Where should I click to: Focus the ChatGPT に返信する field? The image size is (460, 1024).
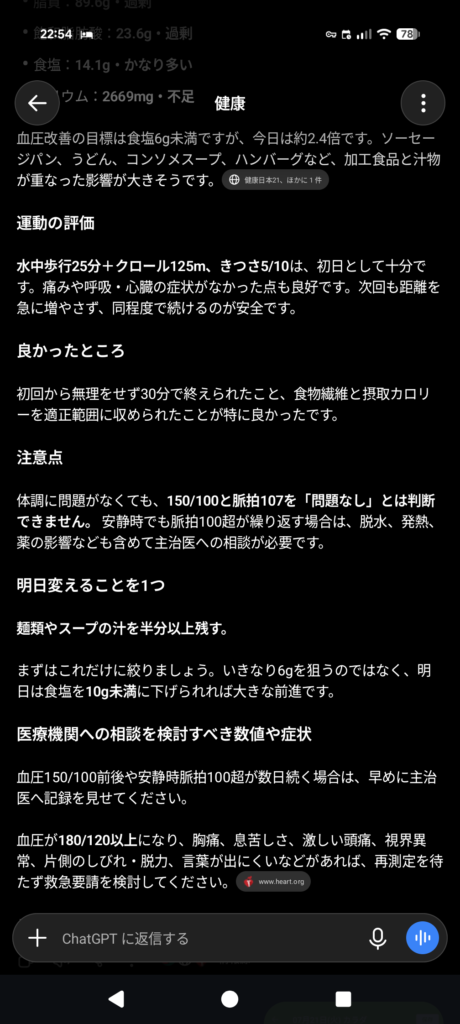click(209, 938)
